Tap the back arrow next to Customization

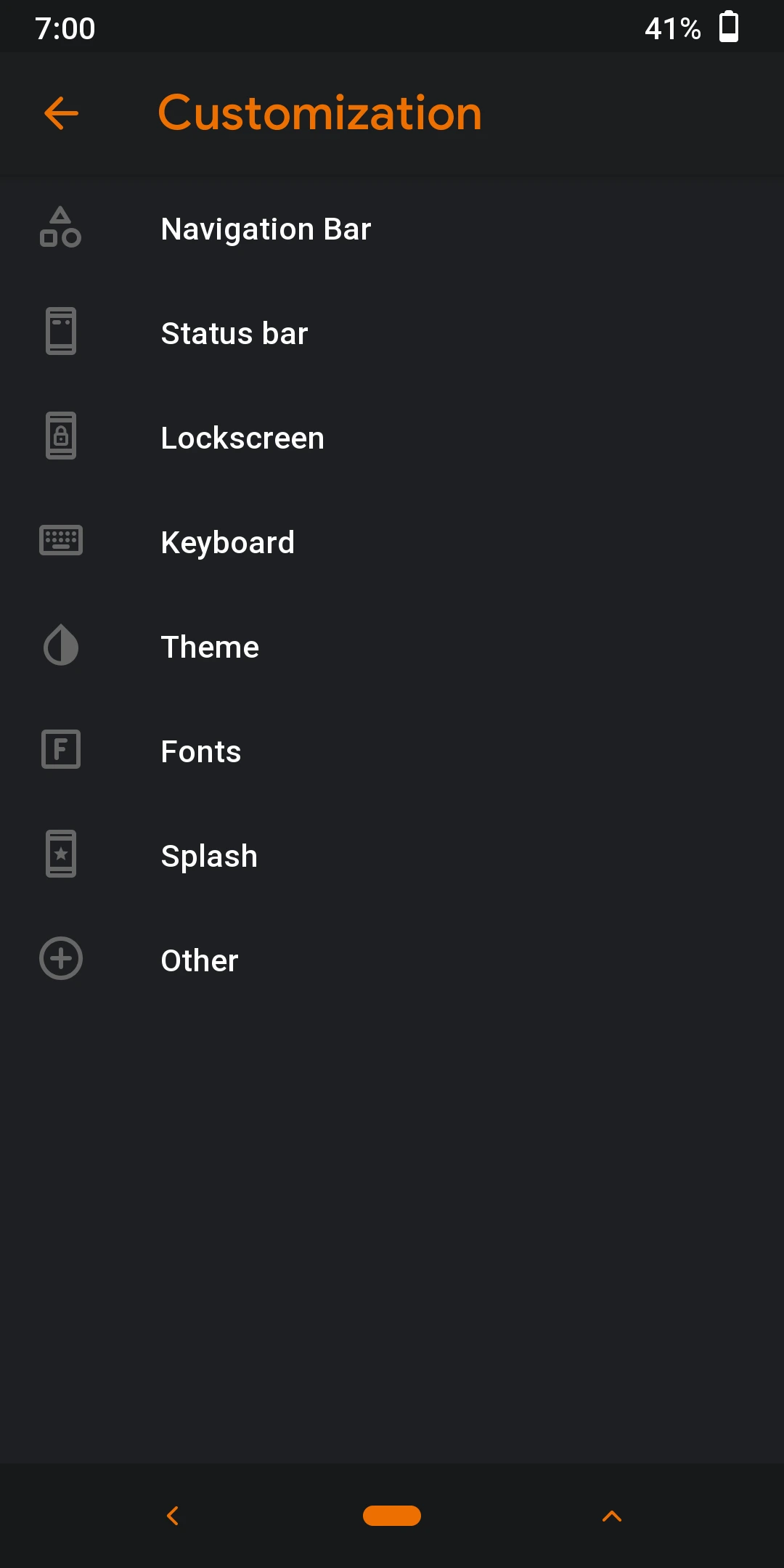click(x=61, y=113)
